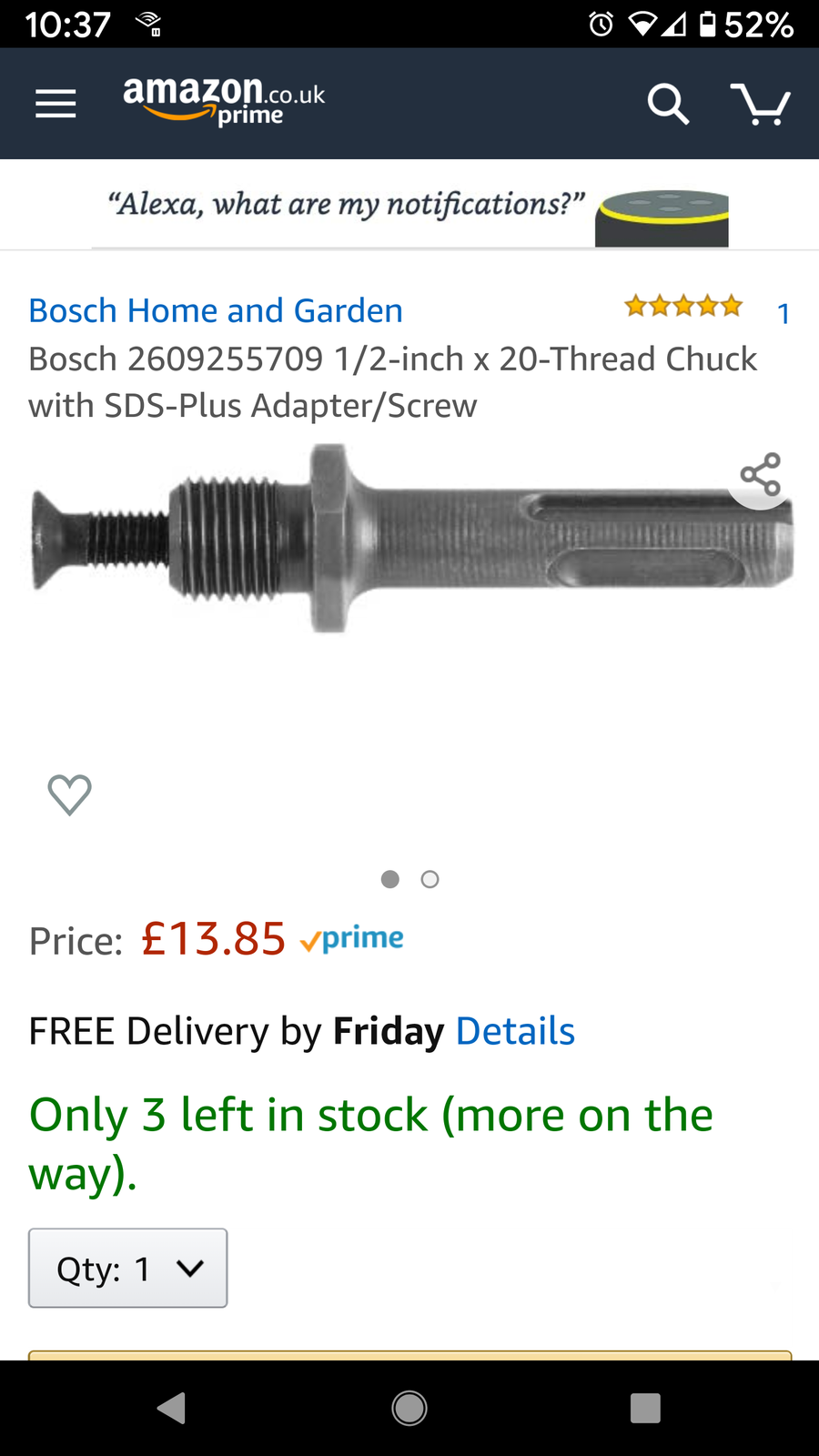Share this product
The width and height of the screenshot is (819, 1456).
[x=761, y=474]
